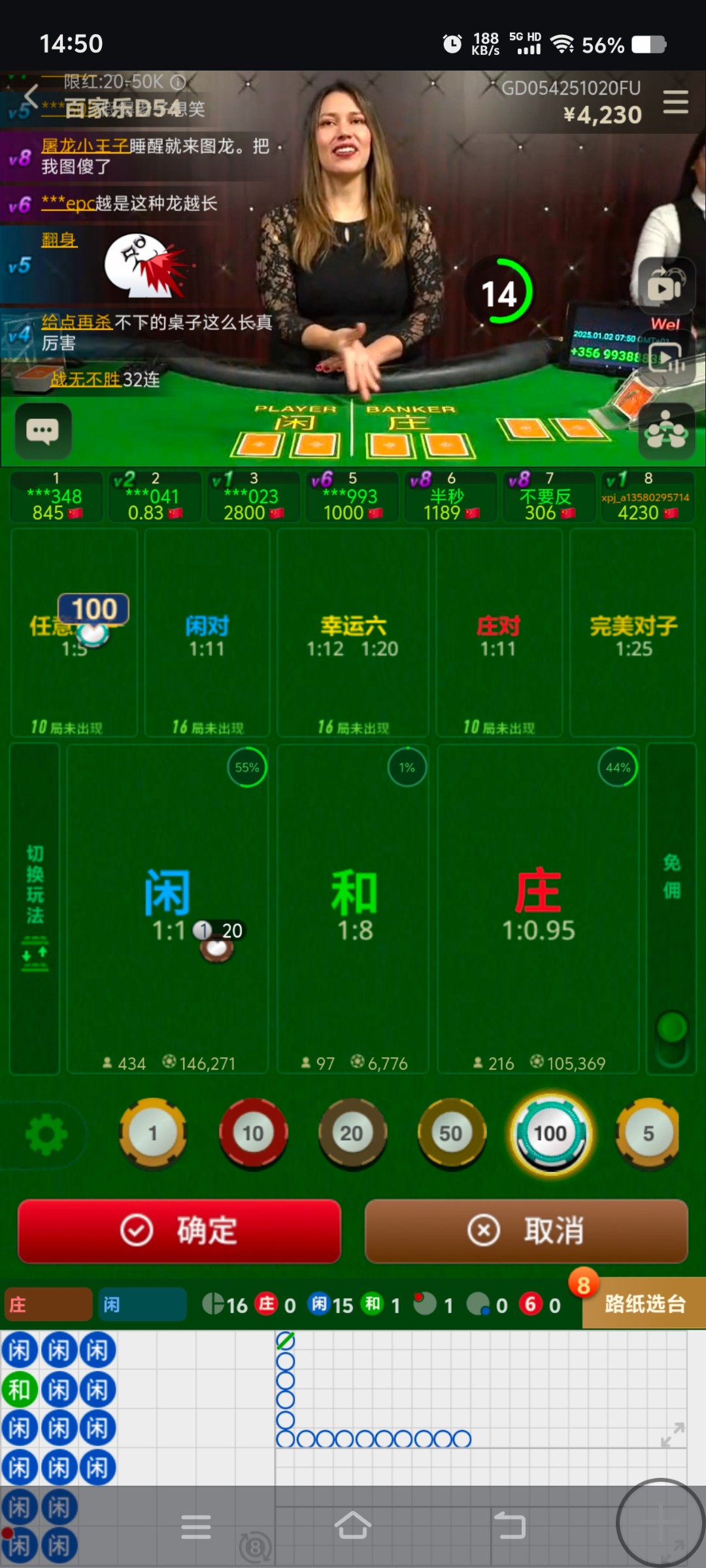Confirm the bet with 确定

(179, 1231)
